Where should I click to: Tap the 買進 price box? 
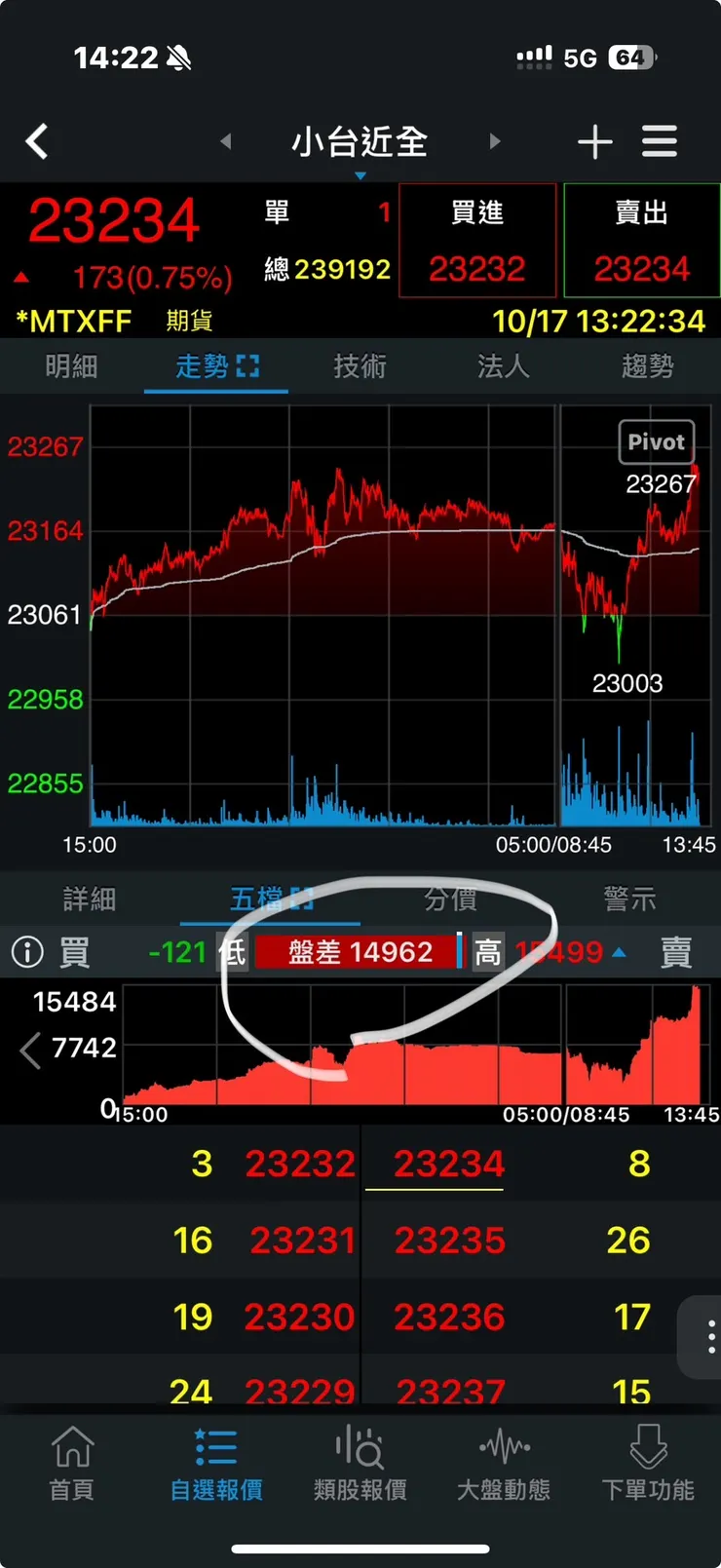(x=476, y=242)
